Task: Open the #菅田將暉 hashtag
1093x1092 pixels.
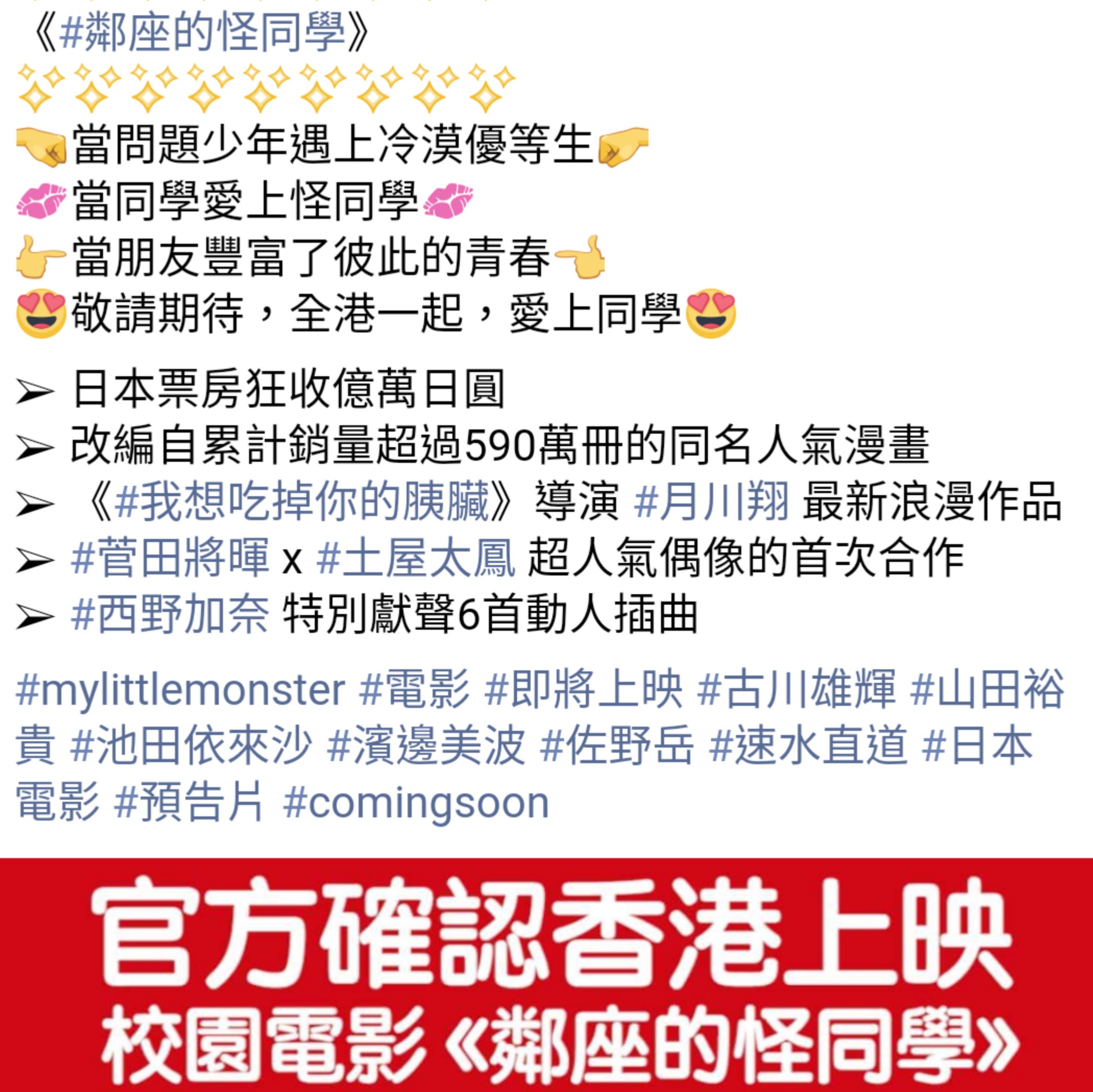Action: [x=170, y=558]
